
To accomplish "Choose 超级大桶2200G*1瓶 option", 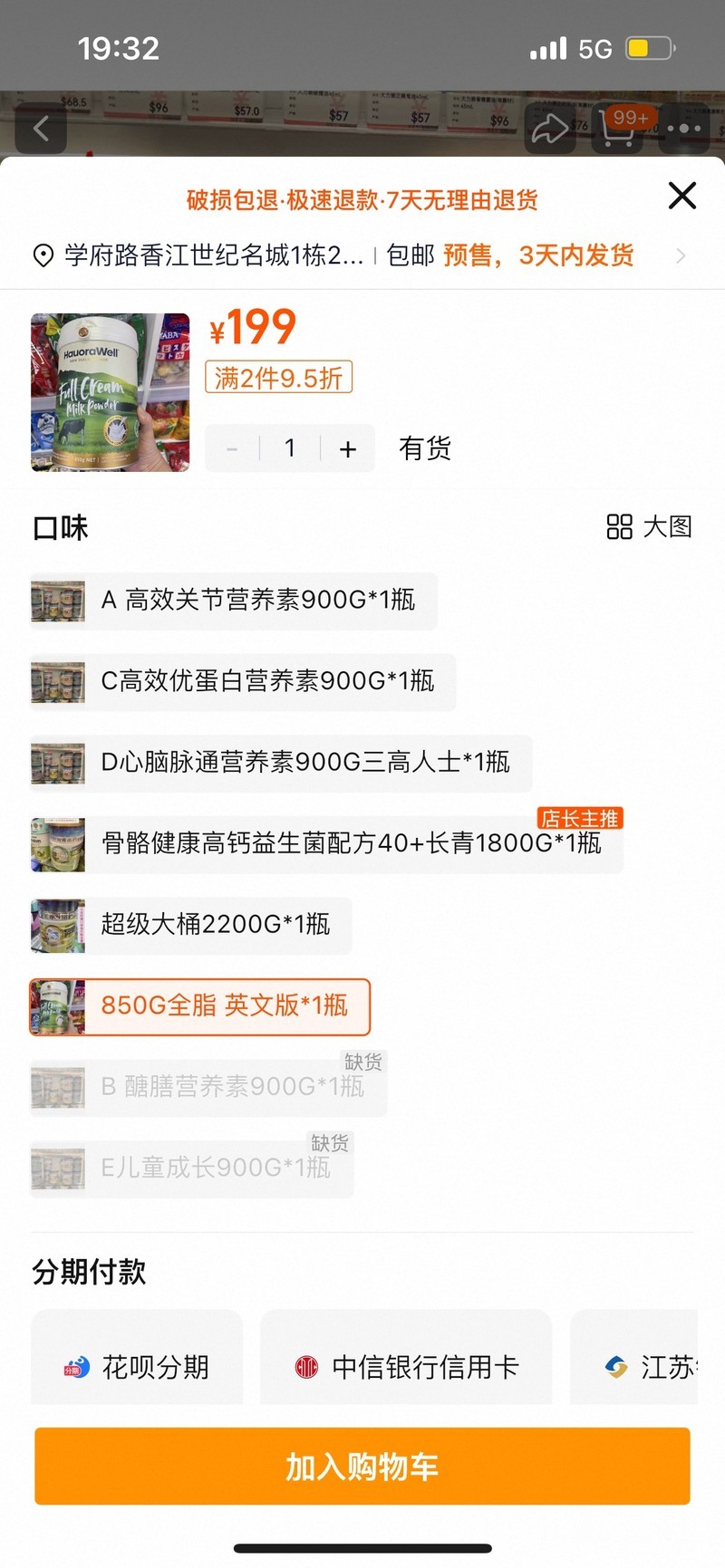I will [x=191, y=925].
